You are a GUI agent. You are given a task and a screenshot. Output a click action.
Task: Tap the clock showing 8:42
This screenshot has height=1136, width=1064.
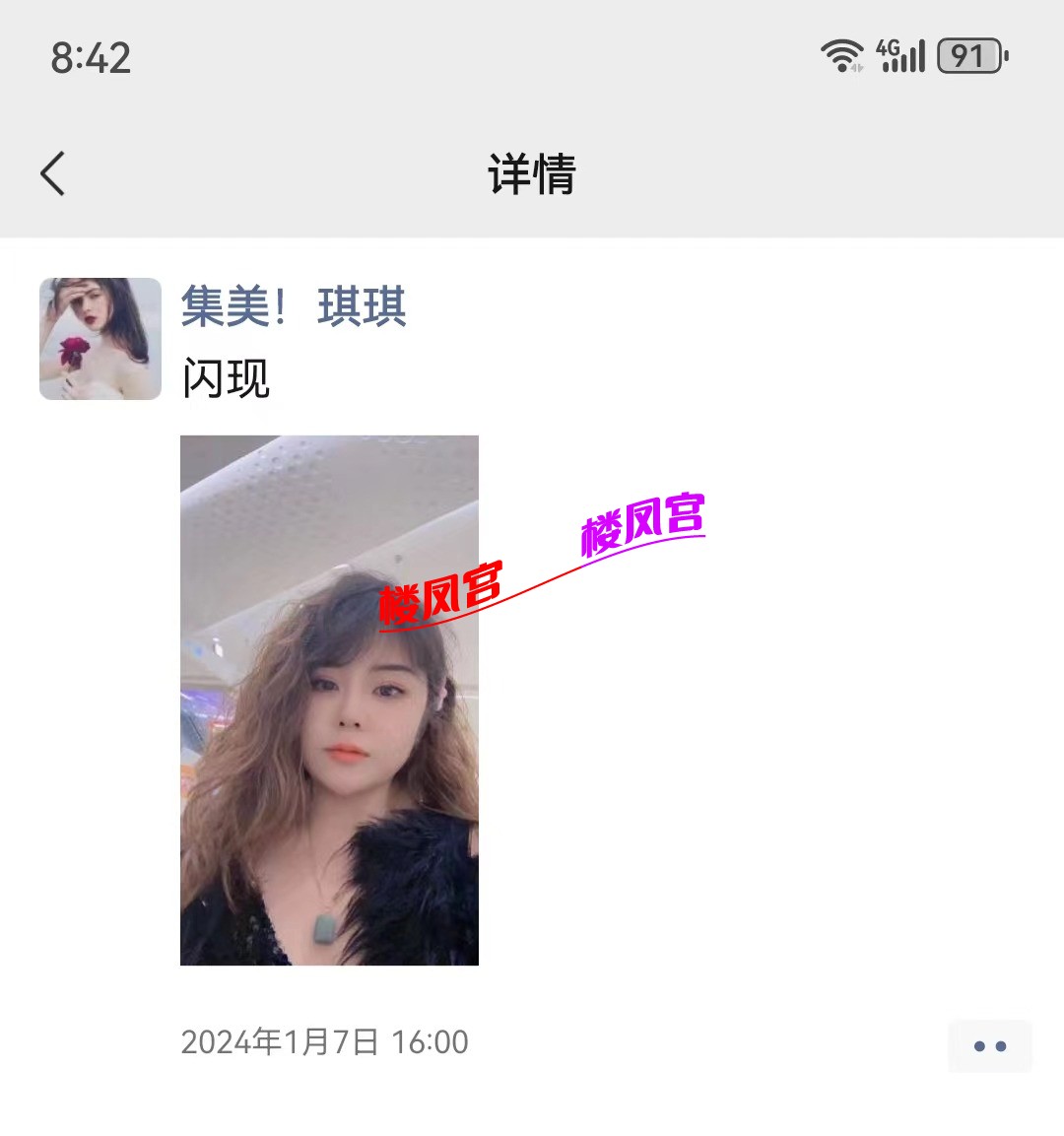click(90, 59)
